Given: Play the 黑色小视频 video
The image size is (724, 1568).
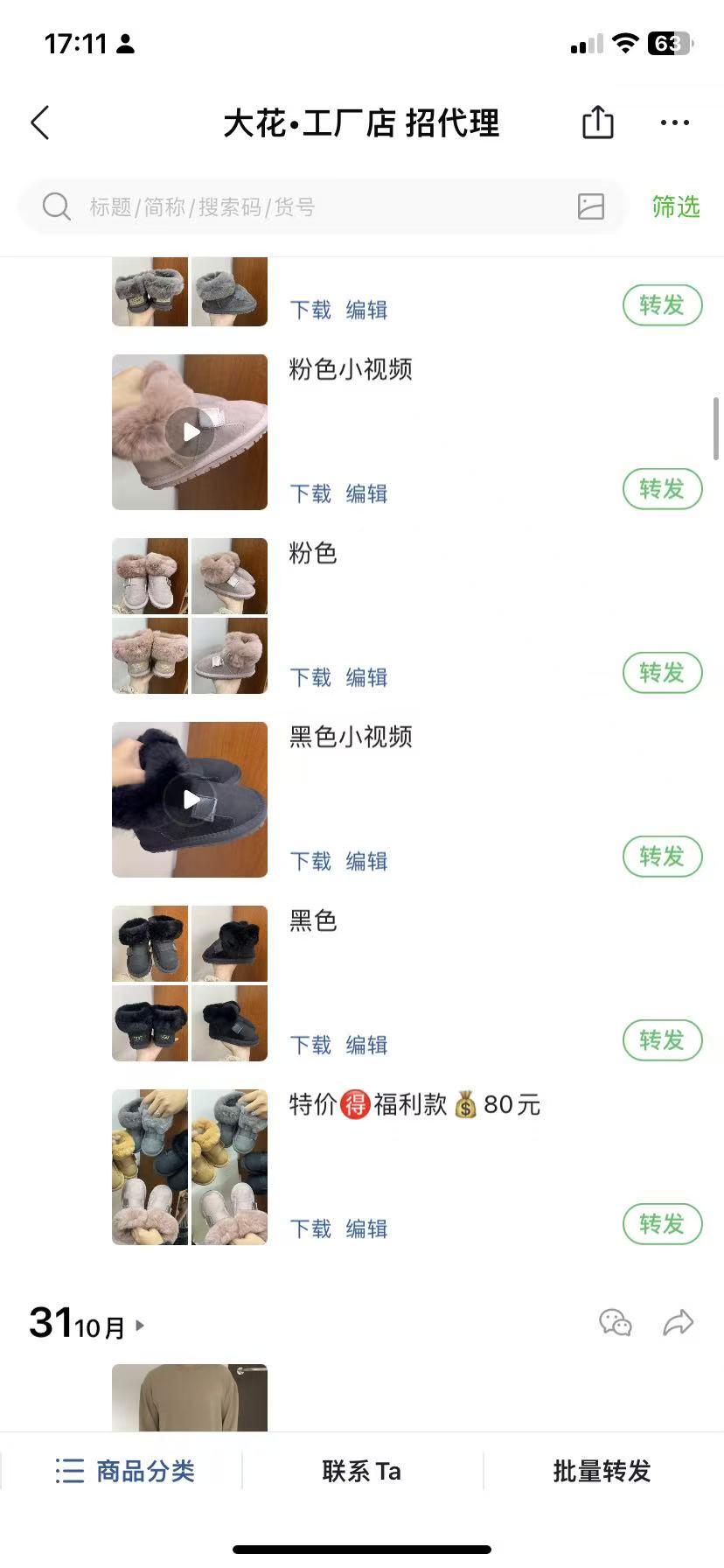Looking at the screenshot, I should [x=190, y=800].
